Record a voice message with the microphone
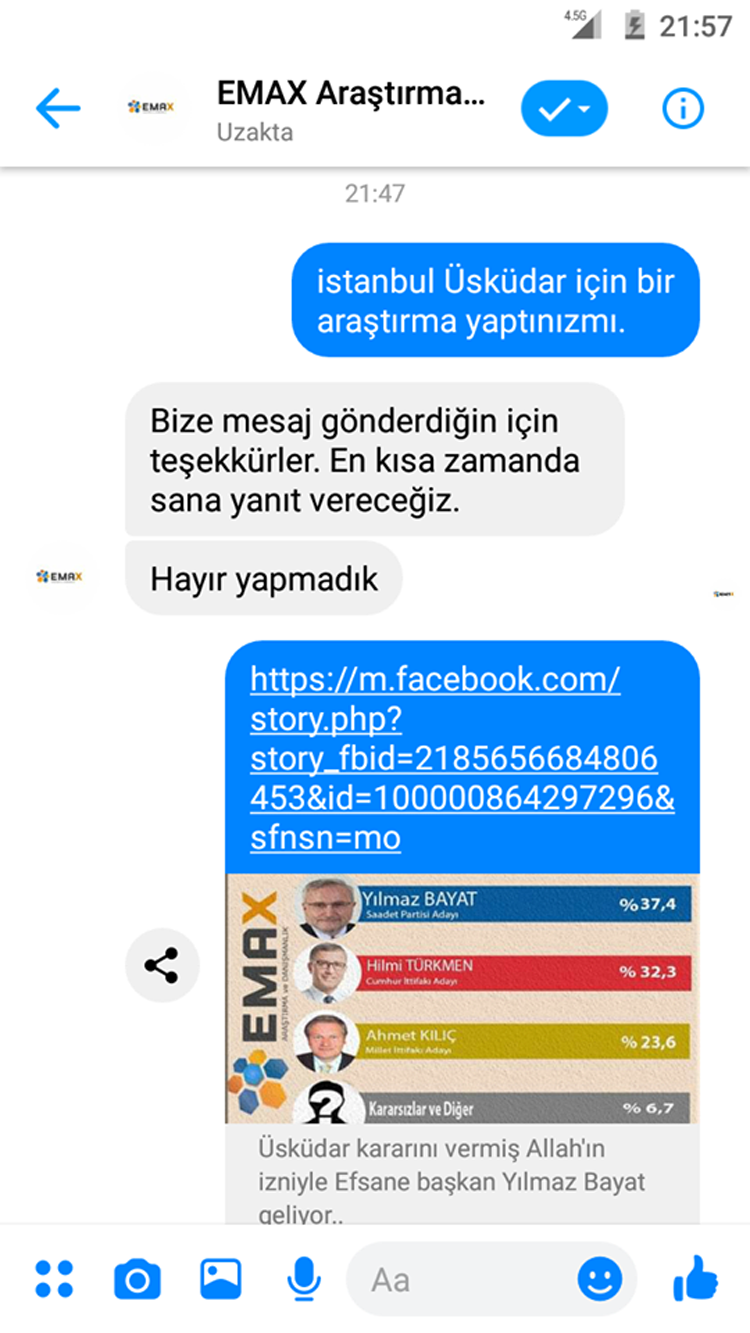750x1333 pixels. [304, 1278]
